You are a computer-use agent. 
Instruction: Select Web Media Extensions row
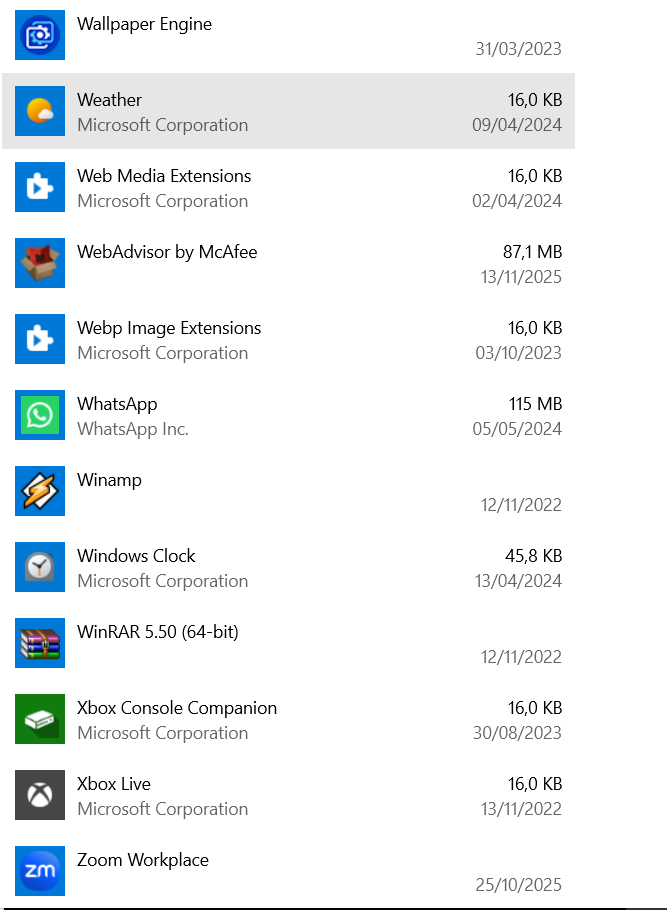pos(288,188)
